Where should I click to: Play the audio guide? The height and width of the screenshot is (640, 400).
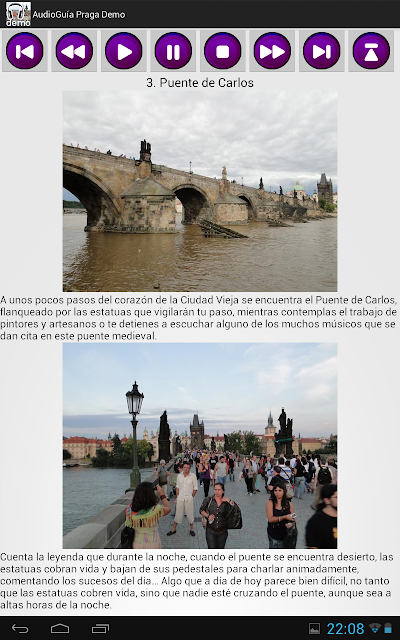point(124,51)
